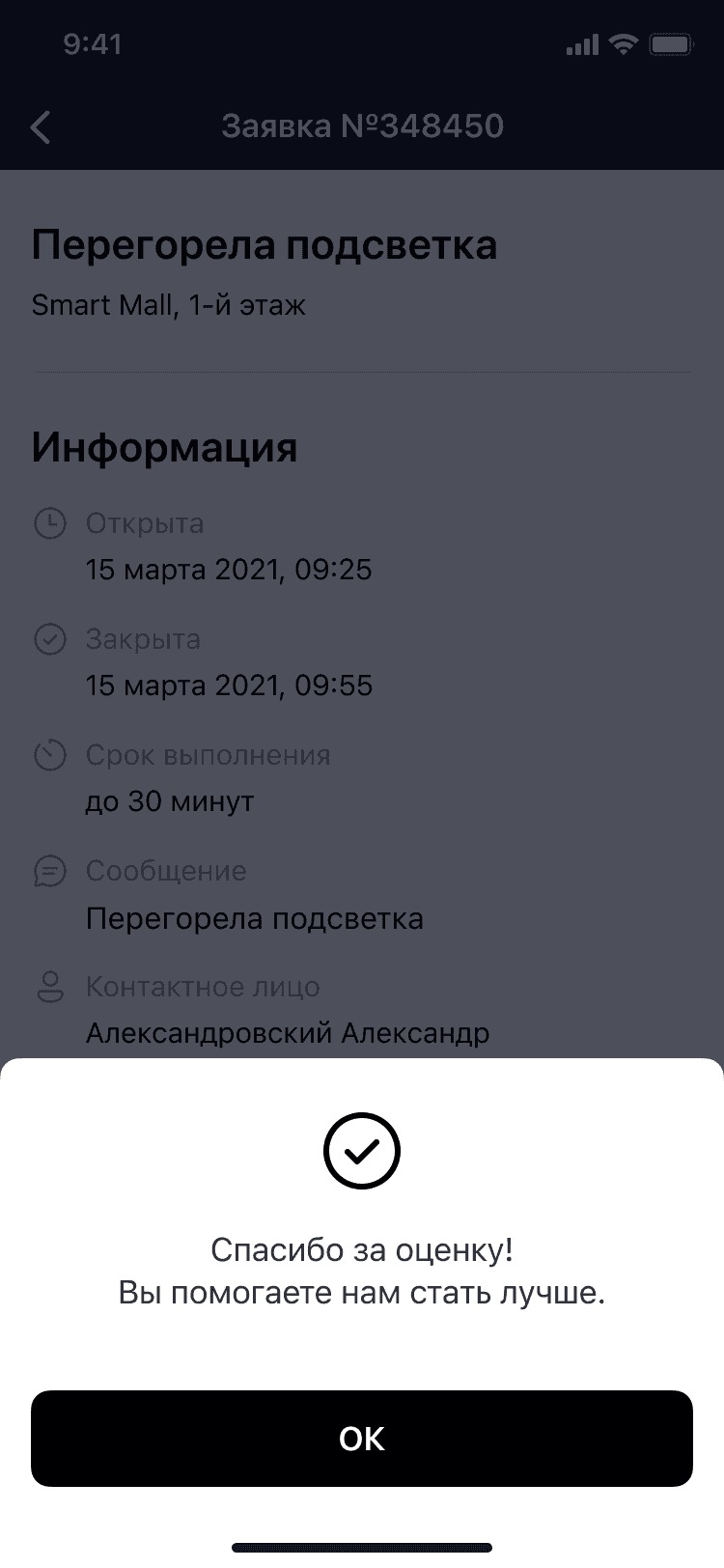
Task: Select the Перегорела подсветка request title
Action: pos(265,245)
